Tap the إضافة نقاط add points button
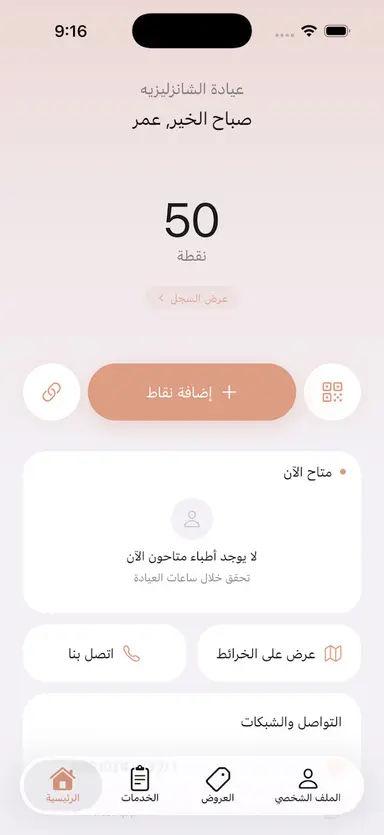Viewport: 384px width, 835px height. point(192,392)
